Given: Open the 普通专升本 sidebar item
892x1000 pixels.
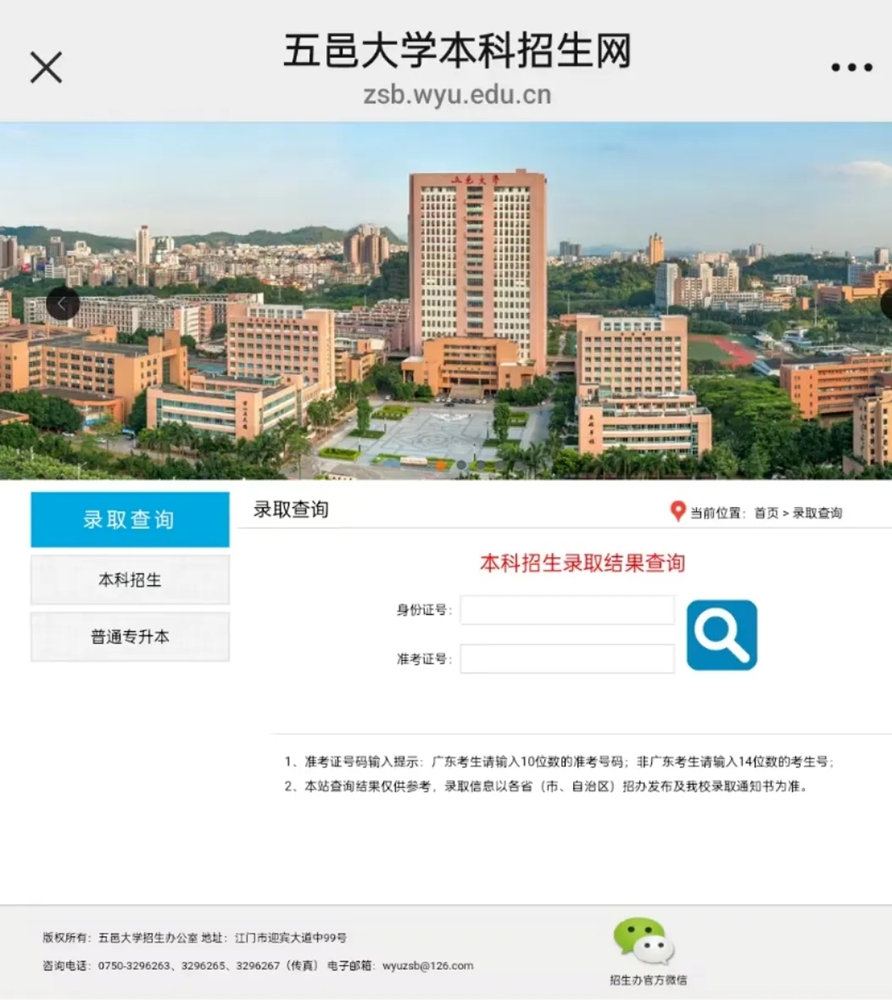Looking at the screenshot, I should pyautogui.click(x=130, y=637).
